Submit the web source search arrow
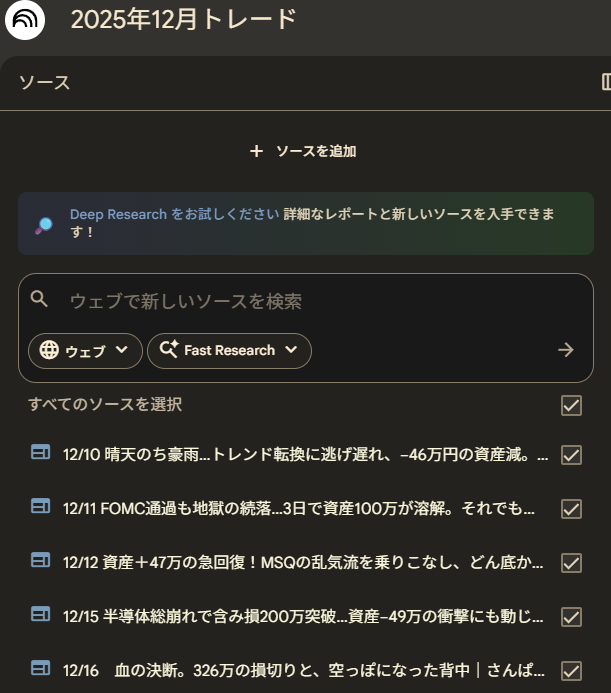Screen dimensions: 611x693 click(566, 350)
